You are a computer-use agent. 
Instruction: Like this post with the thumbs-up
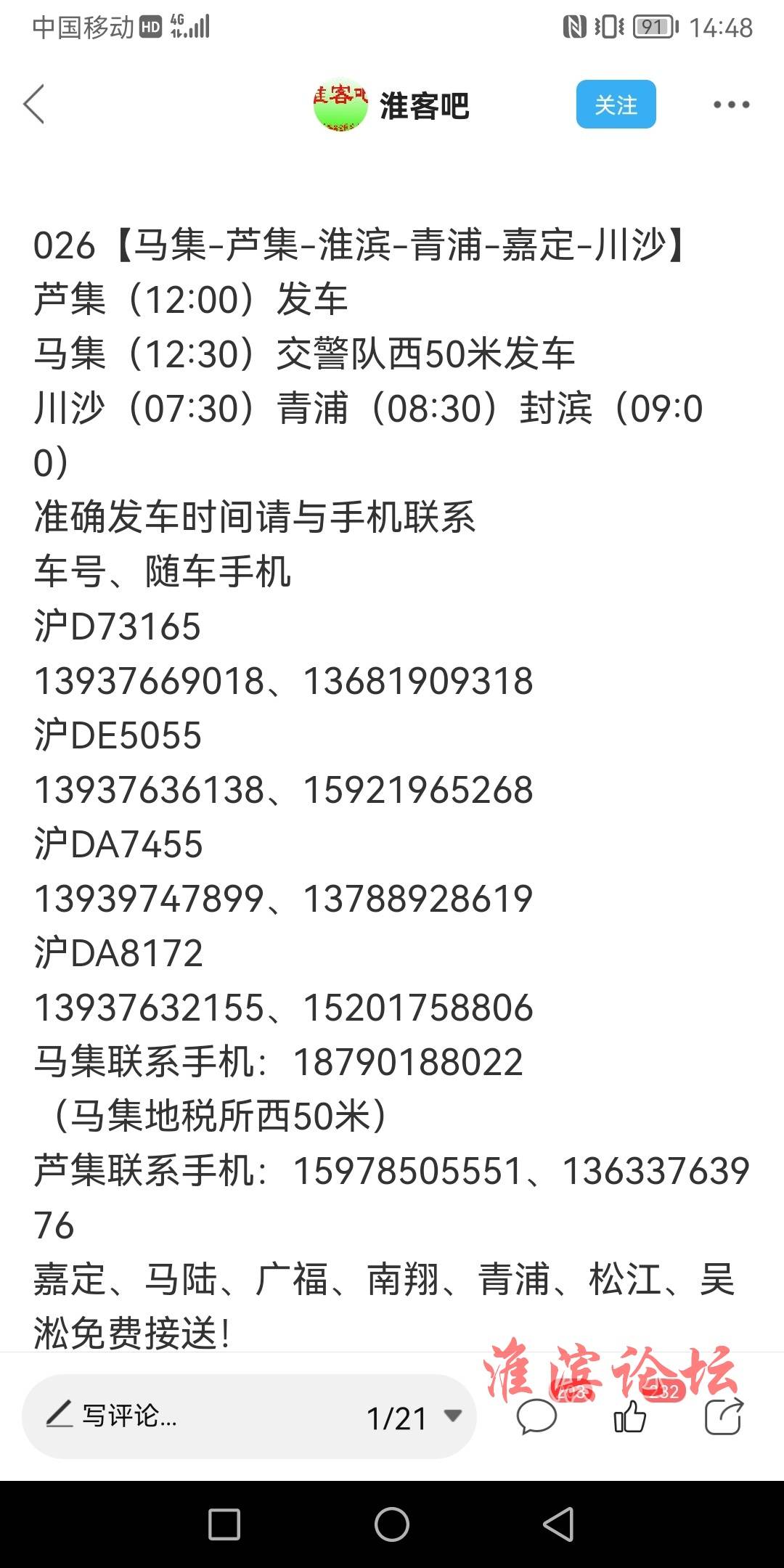point(630,1416)
